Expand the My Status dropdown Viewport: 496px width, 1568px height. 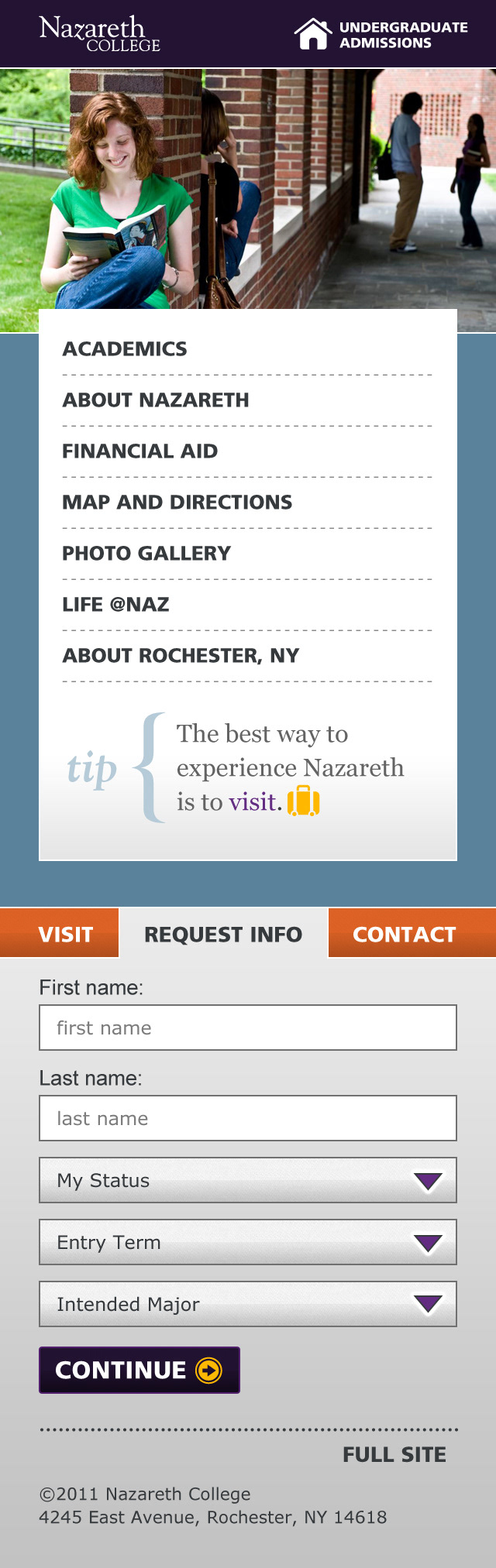click(x=248, y=1180)
